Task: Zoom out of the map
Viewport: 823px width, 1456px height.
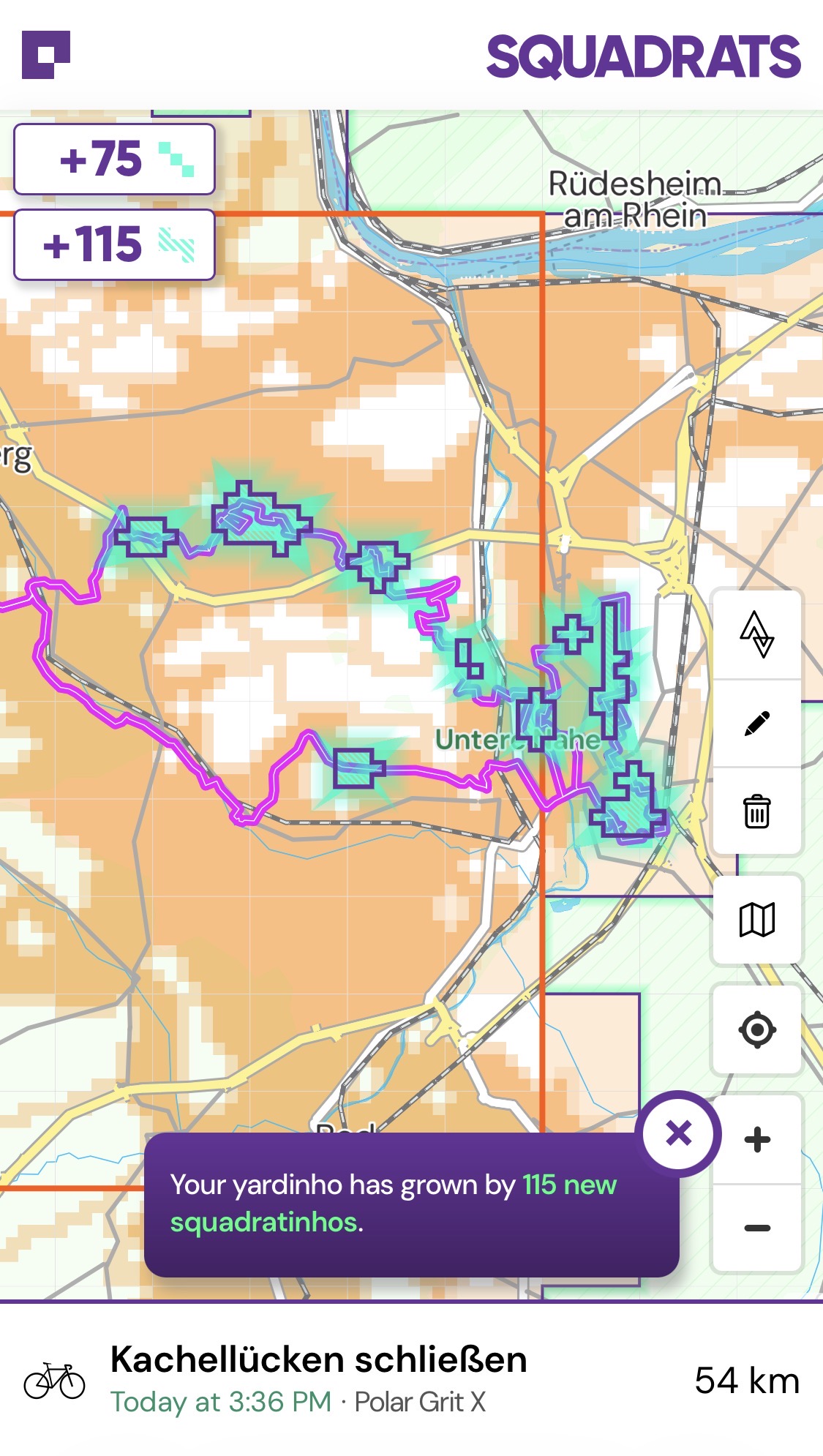Action: (x=757, y=1228)
